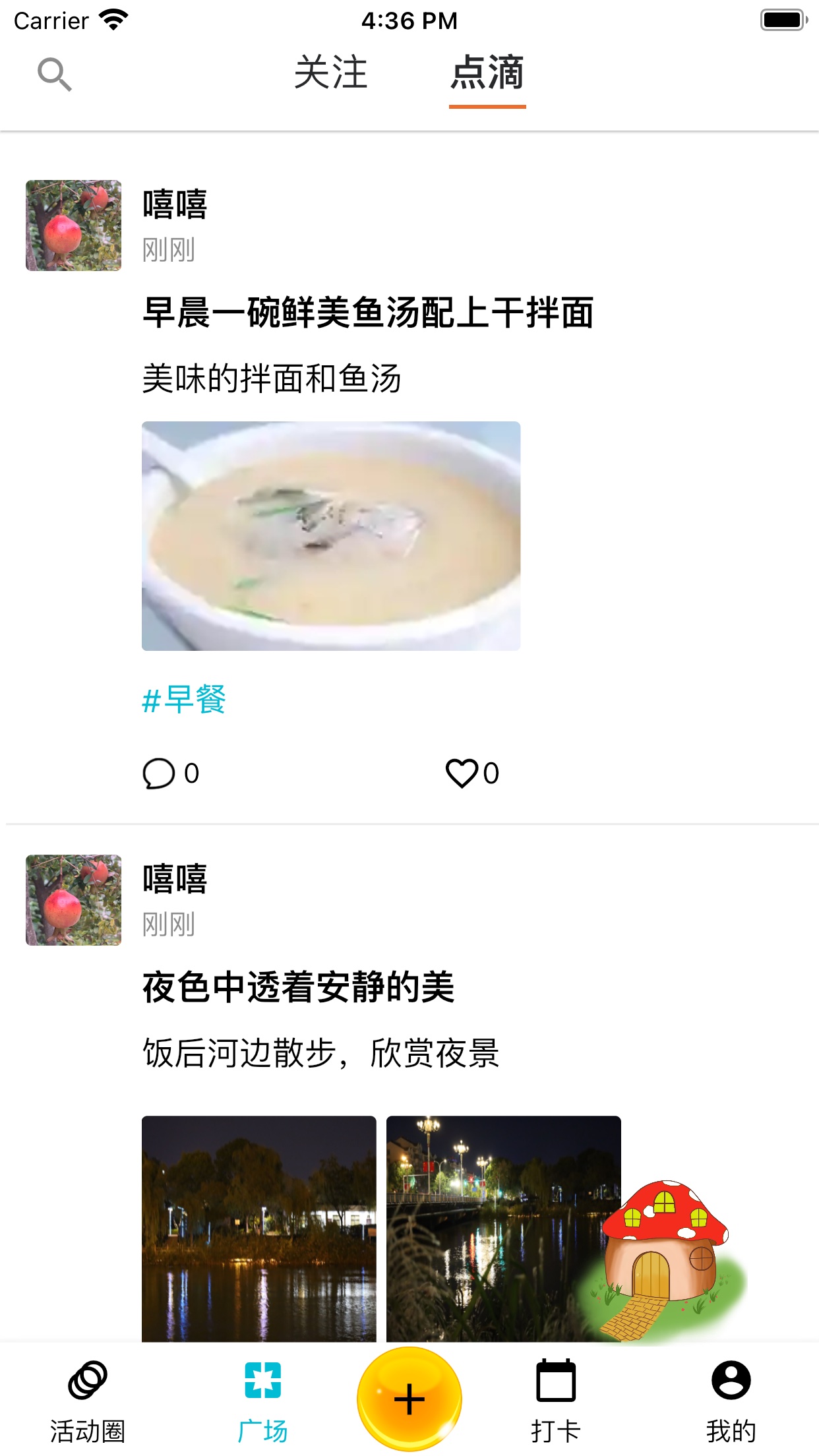Screen dimensions: 819x1456
Task: Open the search magnifier icon
Action: [x=54, y=74]
